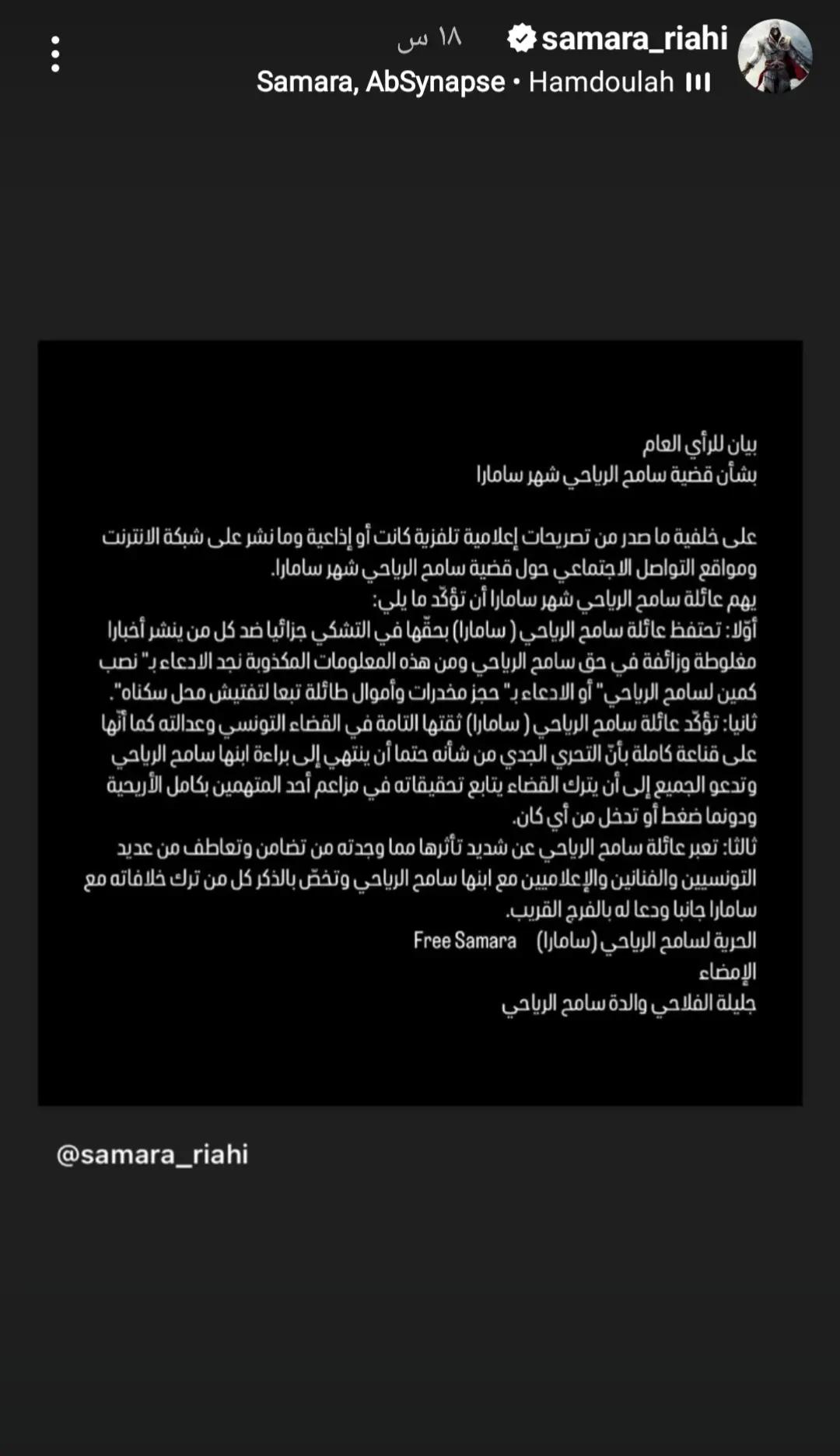
Task: Open samara_riahi's profile picture
Action: point(775,57)
